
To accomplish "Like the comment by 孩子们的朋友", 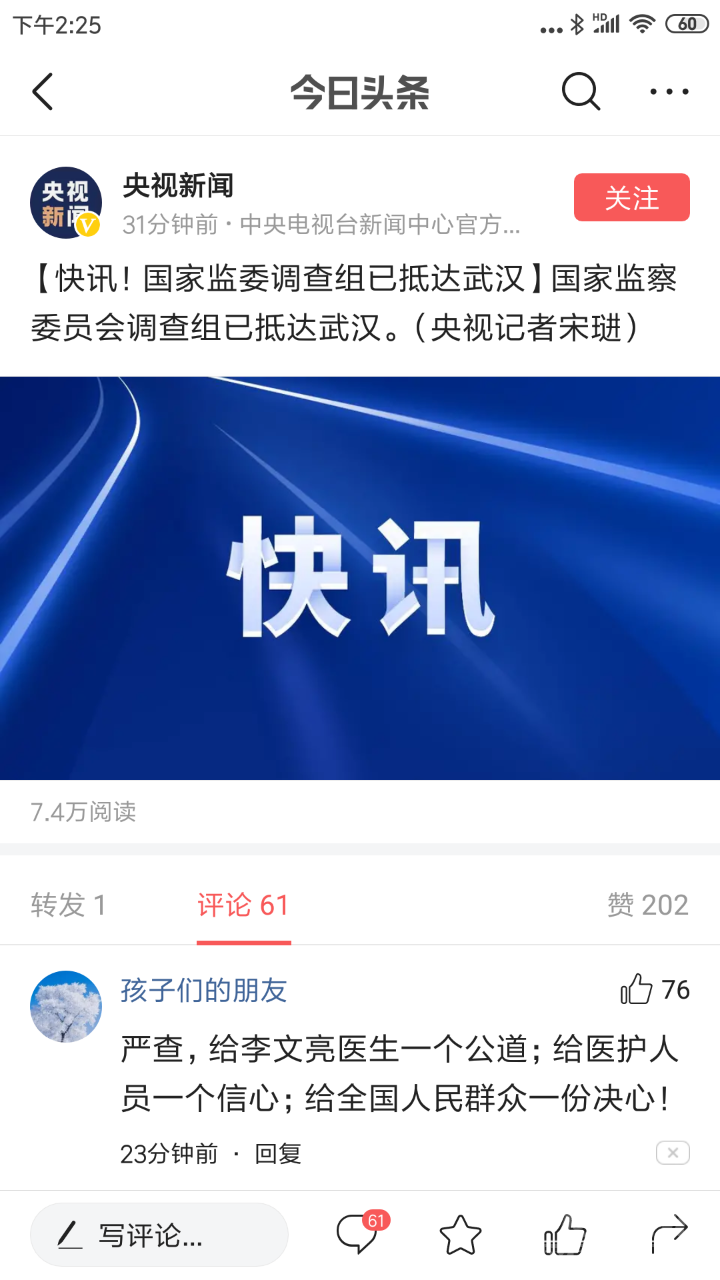I will coord(637,990).
